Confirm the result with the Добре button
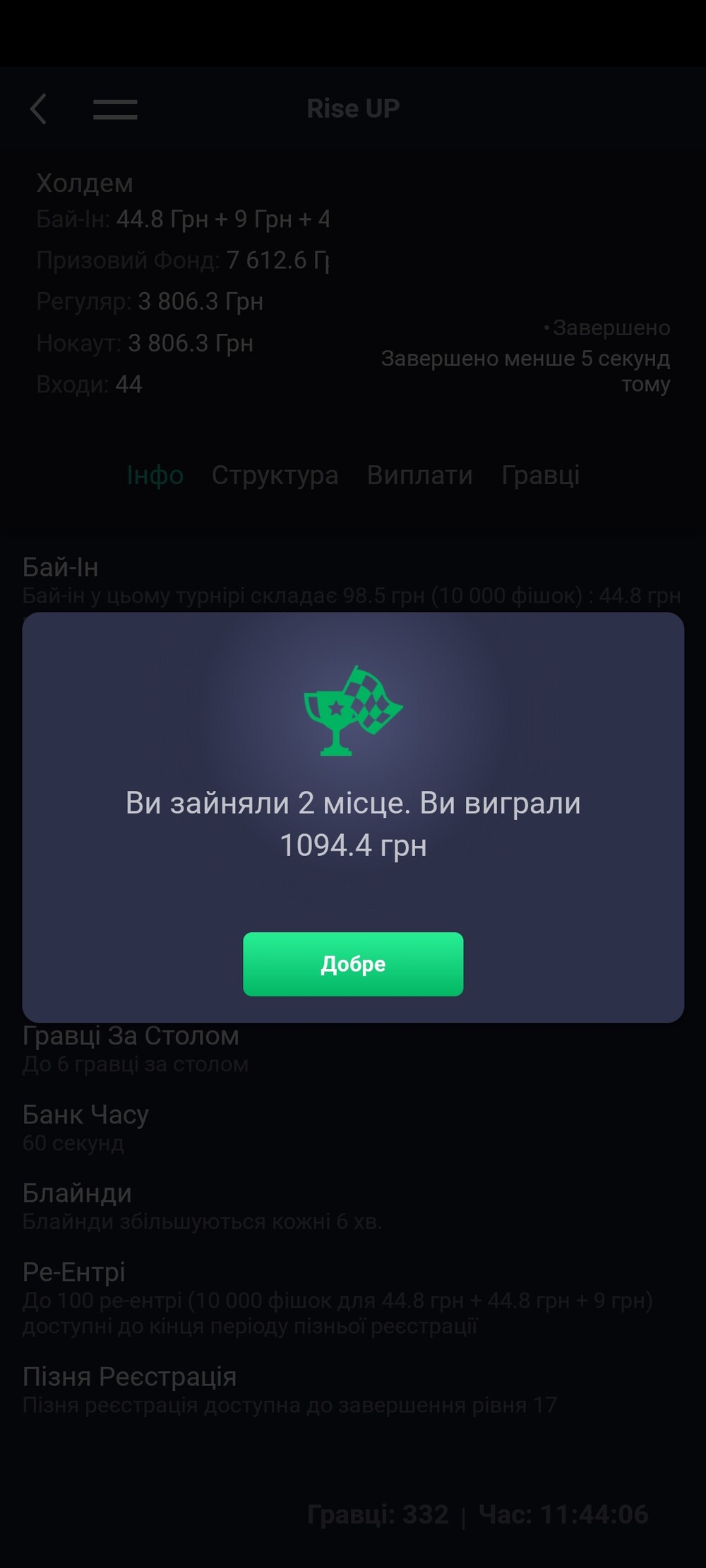706x1568 pixels. pos(353,964)
